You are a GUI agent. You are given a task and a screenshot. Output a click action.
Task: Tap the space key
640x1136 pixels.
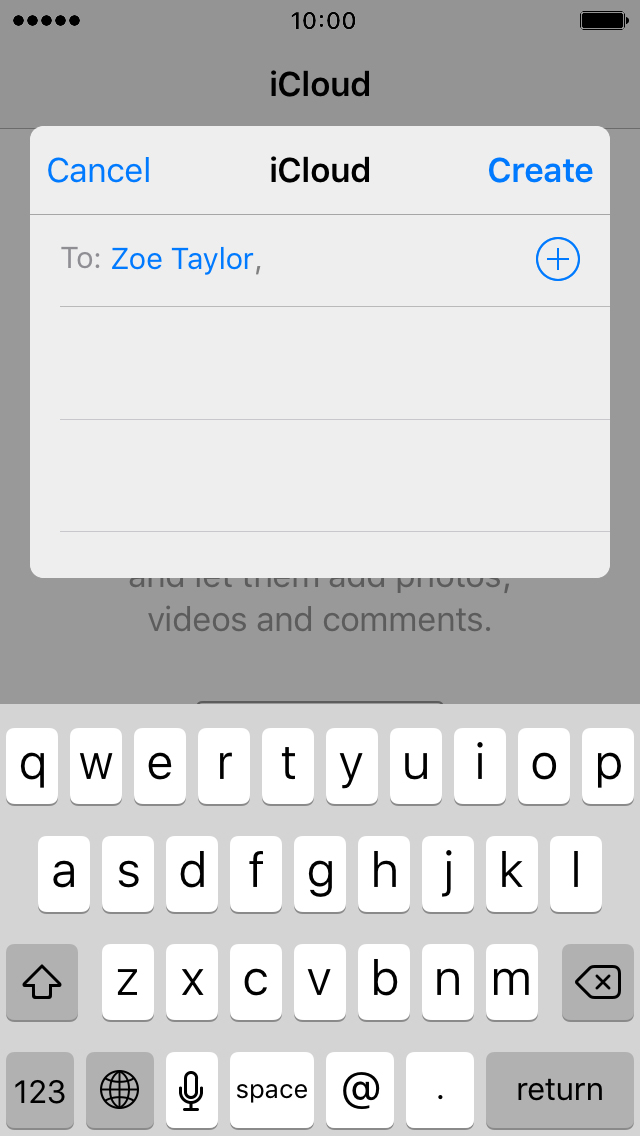[272, 1090]
